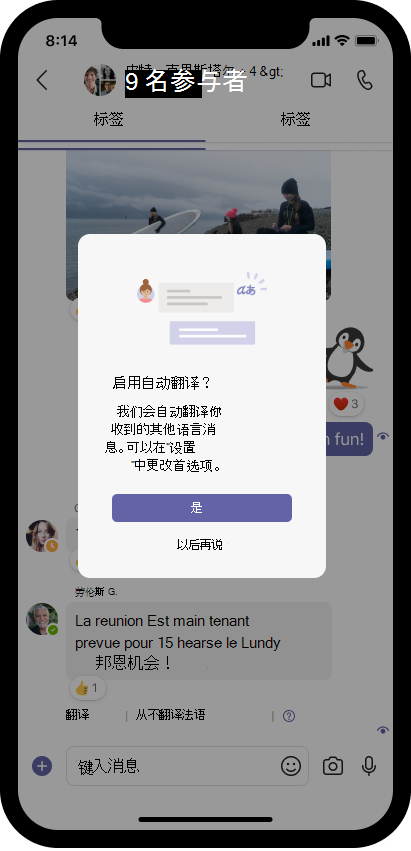This screenshot has height=851, width=411.
Task: Record a voice message with the microphone
Action: pos(369,766)
